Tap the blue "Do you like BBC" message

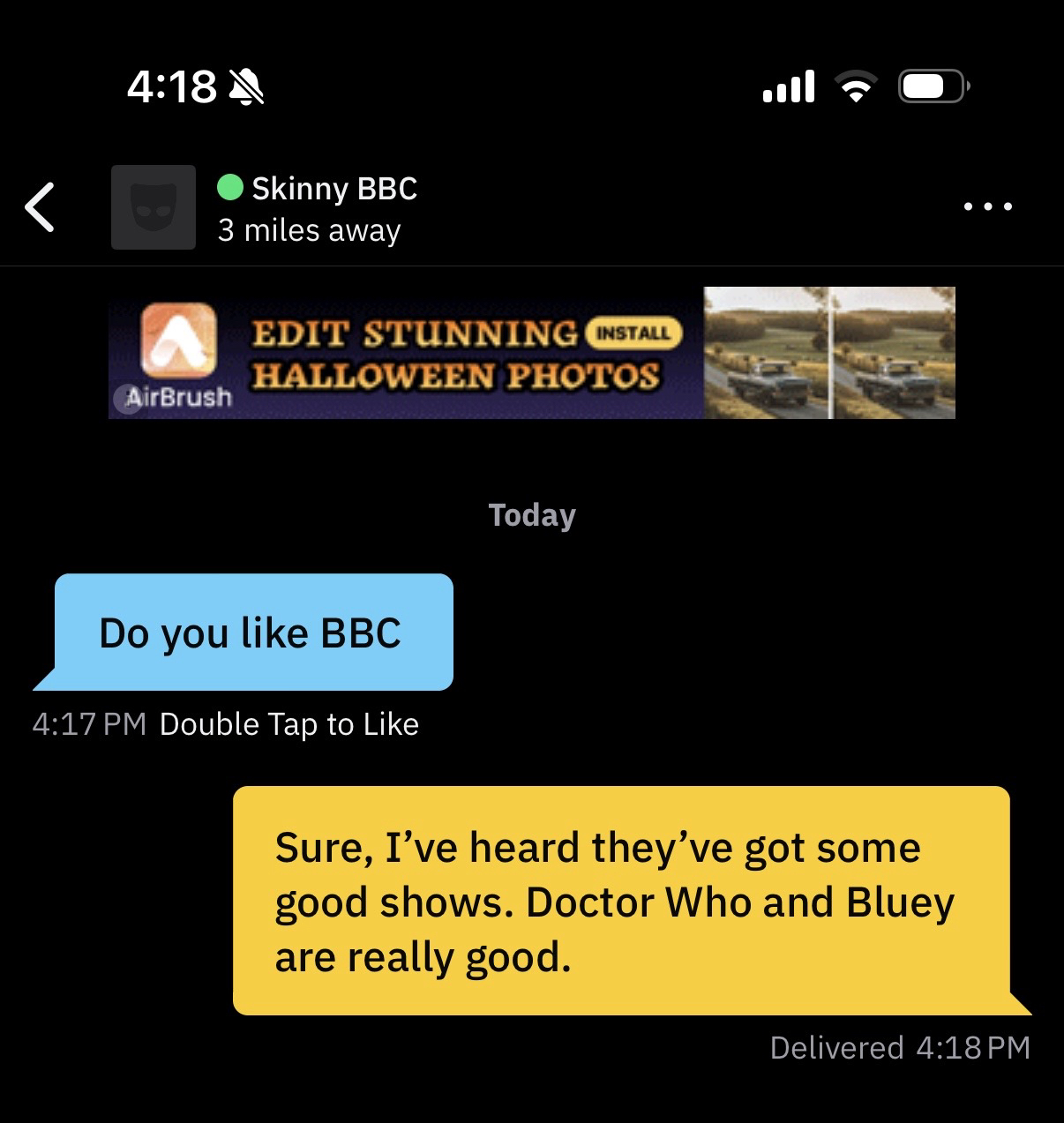(x=251, y=633)
